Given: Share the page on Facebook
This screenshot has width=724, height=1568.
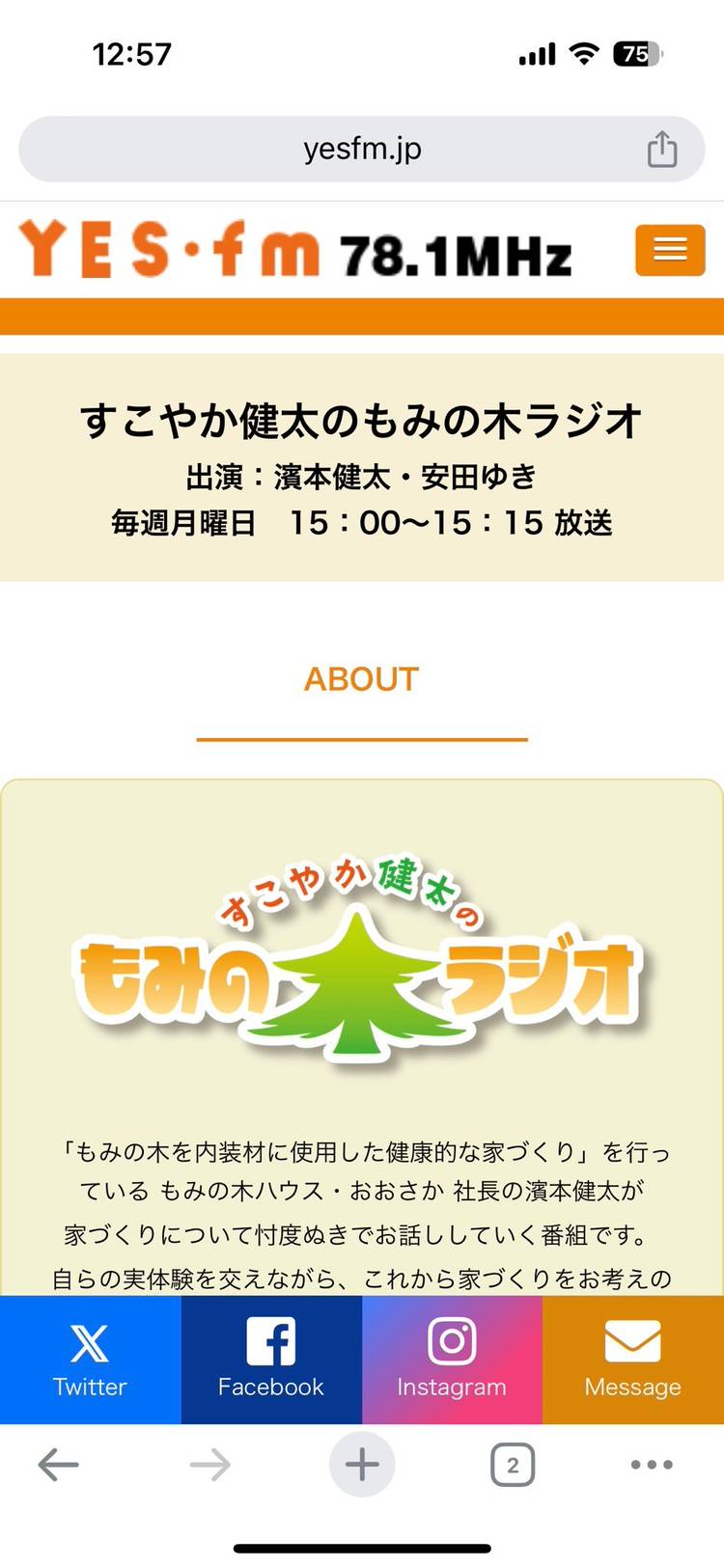Looking at the screenshot, I should (271, 1359).
